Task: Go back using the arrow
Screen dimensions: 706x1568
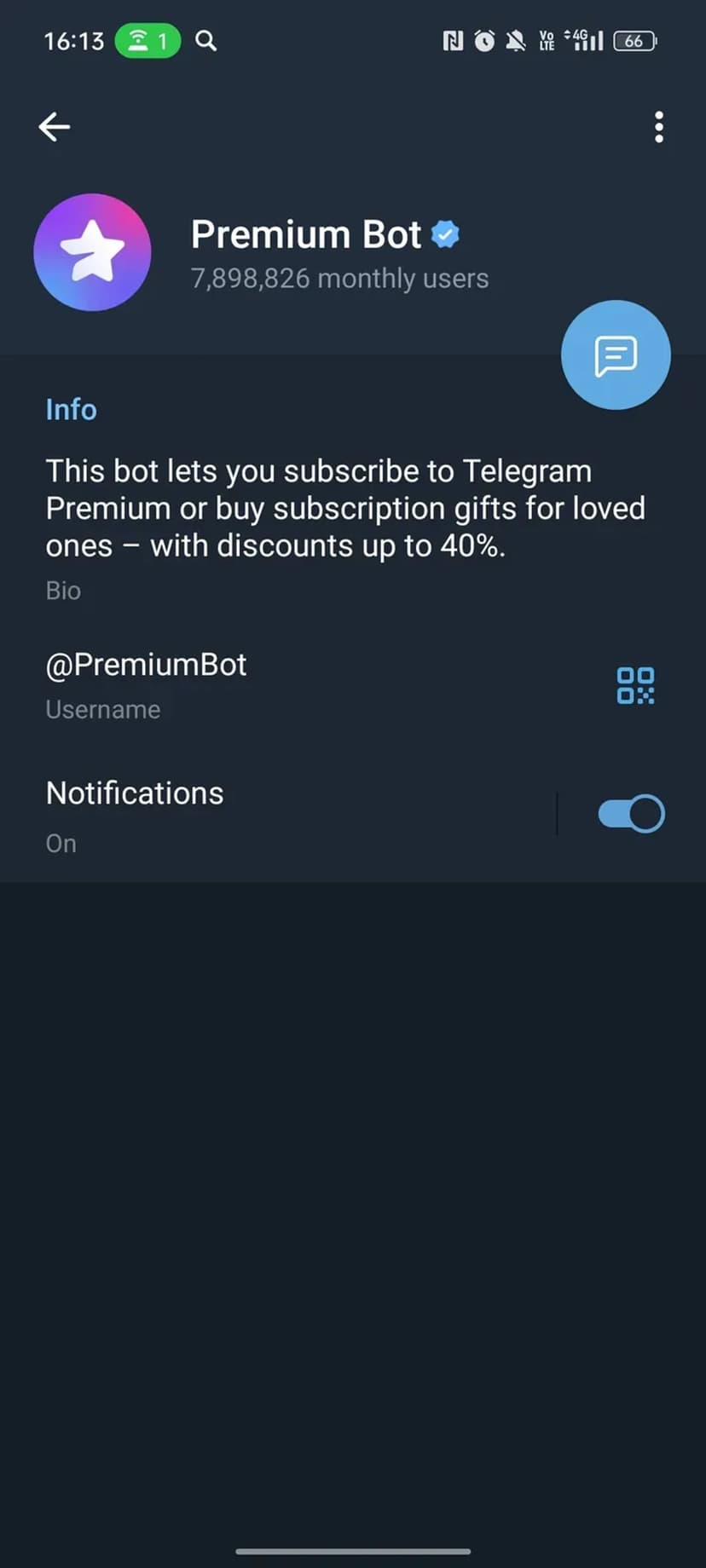Action: 55,127
